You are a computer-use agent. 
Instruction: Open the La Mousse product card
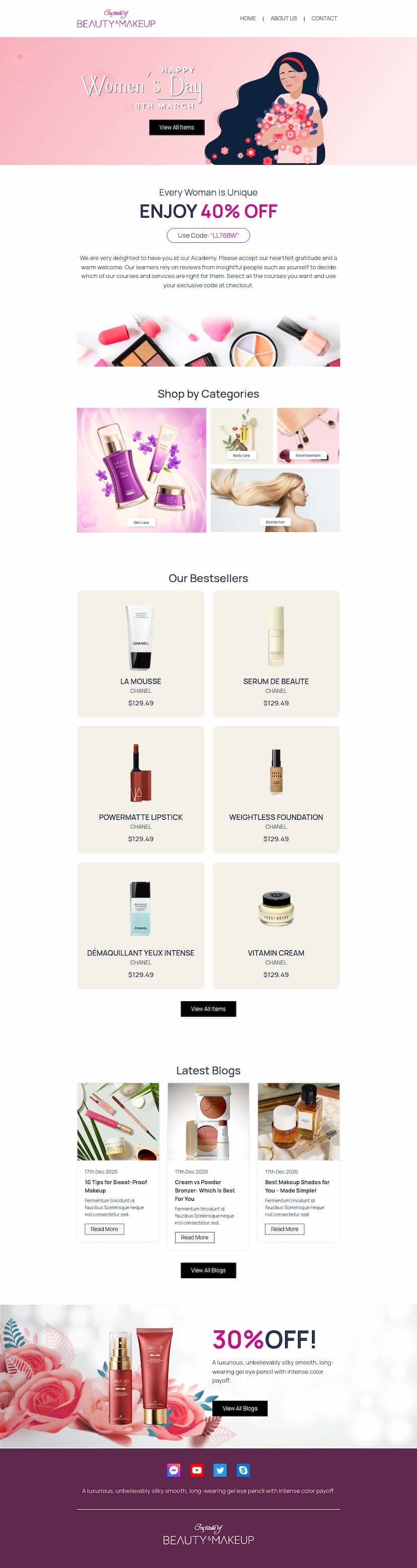click(141, 653)
